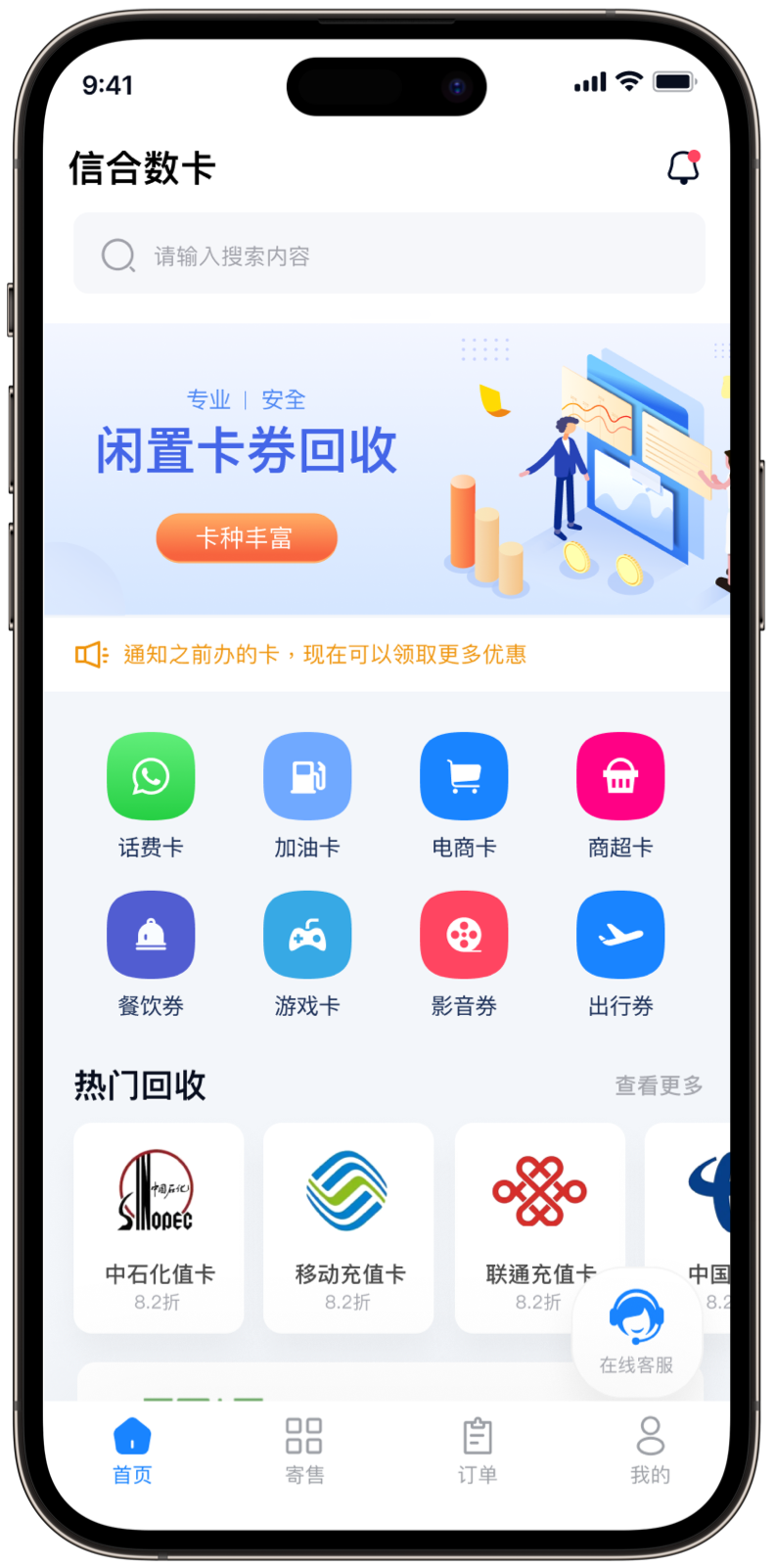Tap the search box 请输入搜索内容
The height and width of the screenshot is (1568, 775).
pos(389,254)
